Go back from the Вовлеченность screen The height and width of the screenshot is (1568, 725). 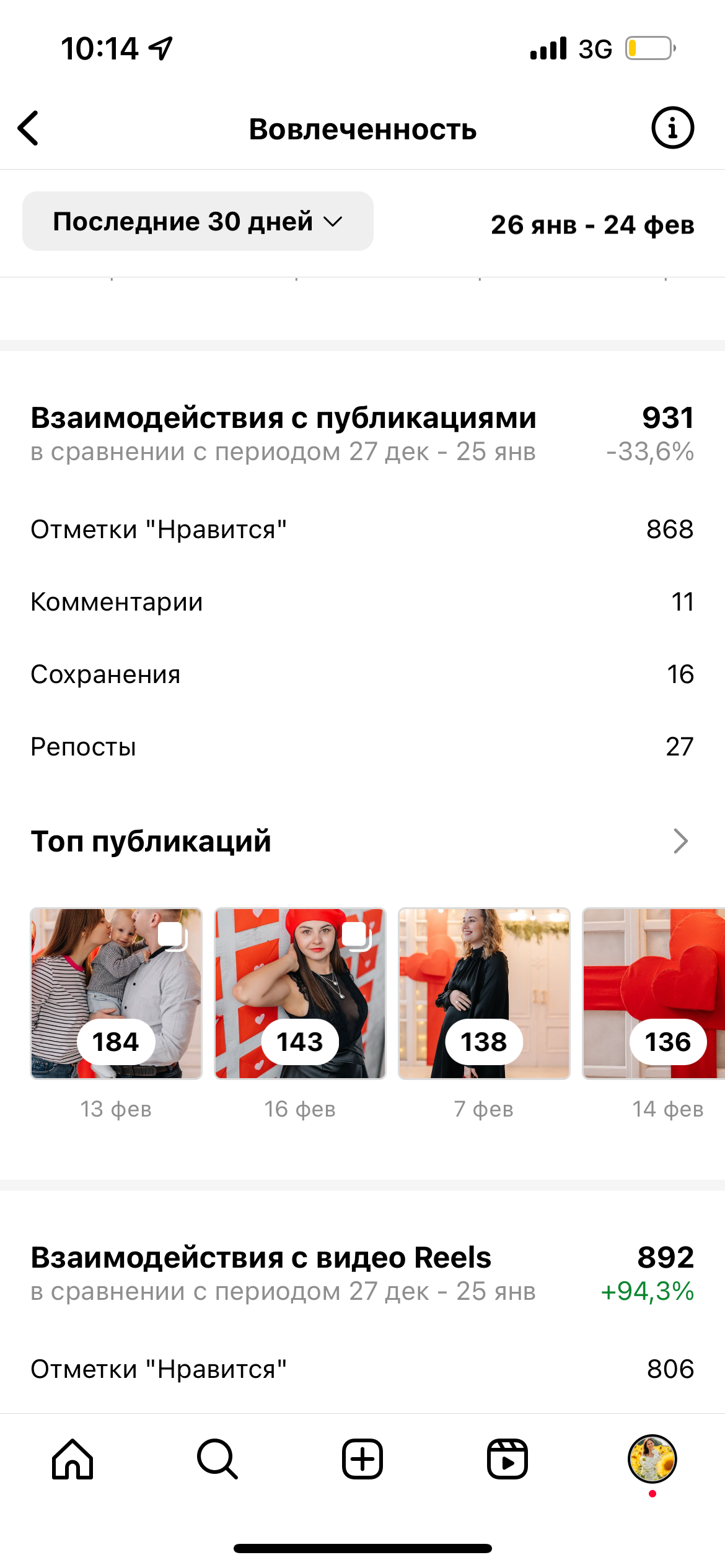pos(29,128)
